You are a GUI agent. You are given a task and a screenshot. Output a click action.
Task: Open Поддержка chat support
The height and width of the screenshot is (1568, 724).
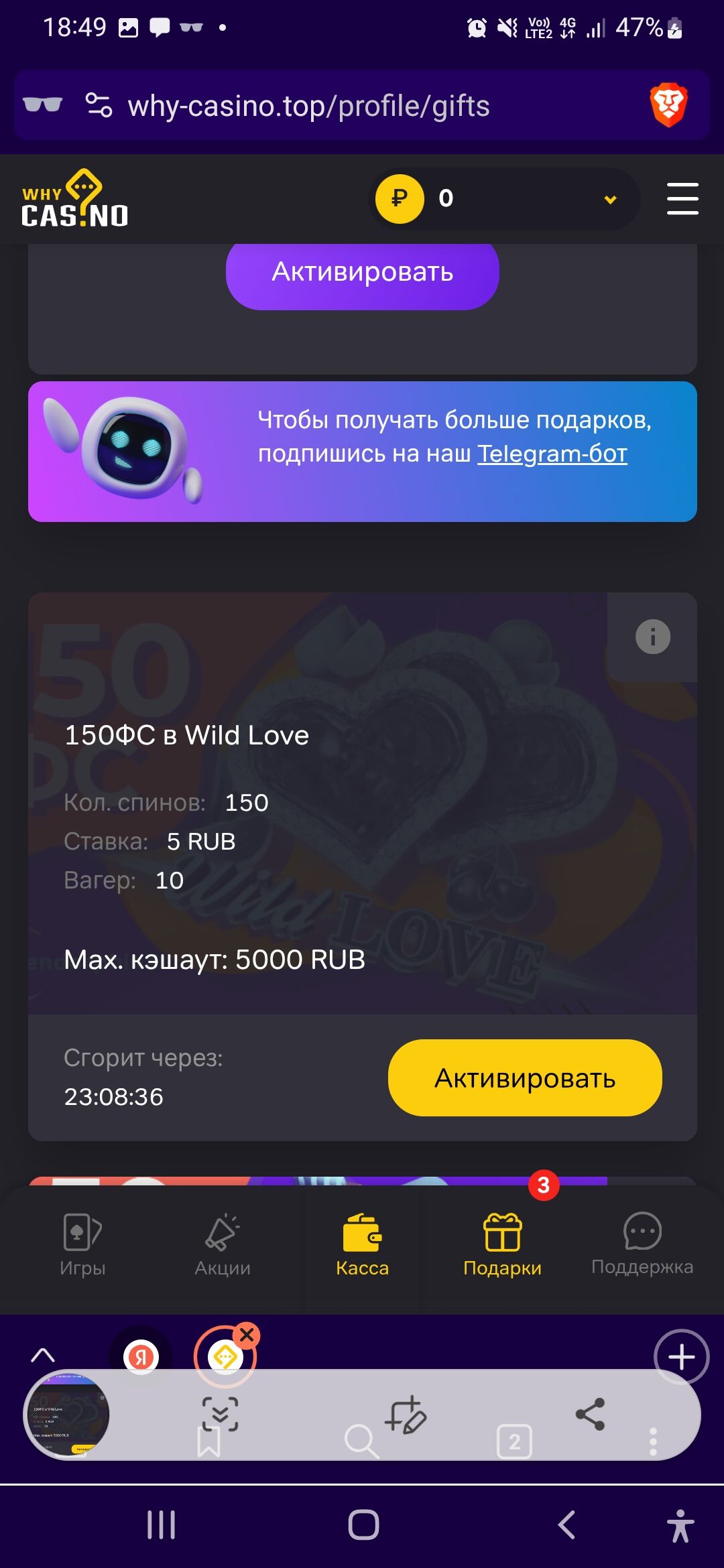(642, 1244)
